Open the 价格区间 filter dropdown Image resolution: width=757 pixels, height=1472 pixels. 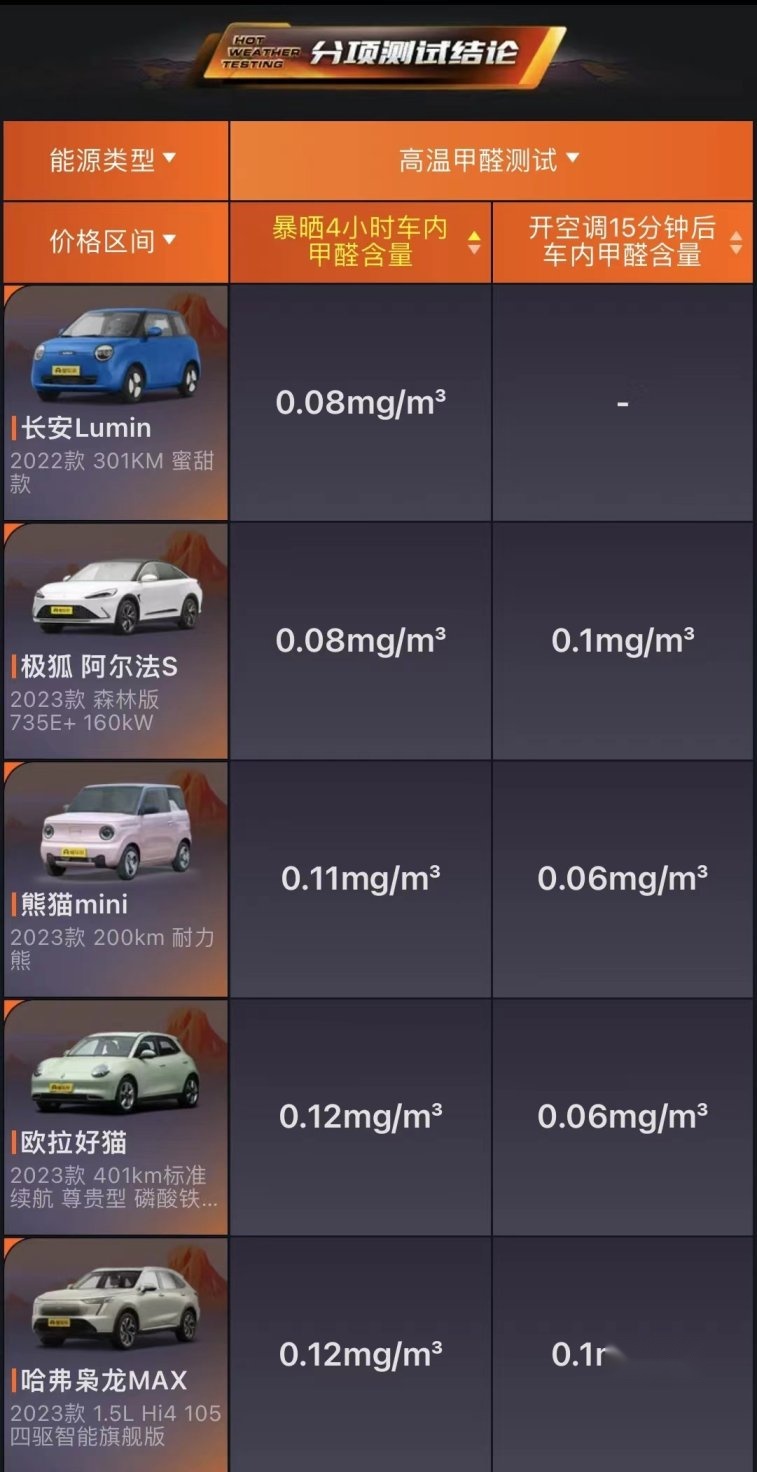pyautogui.click(x=113, y=242)
